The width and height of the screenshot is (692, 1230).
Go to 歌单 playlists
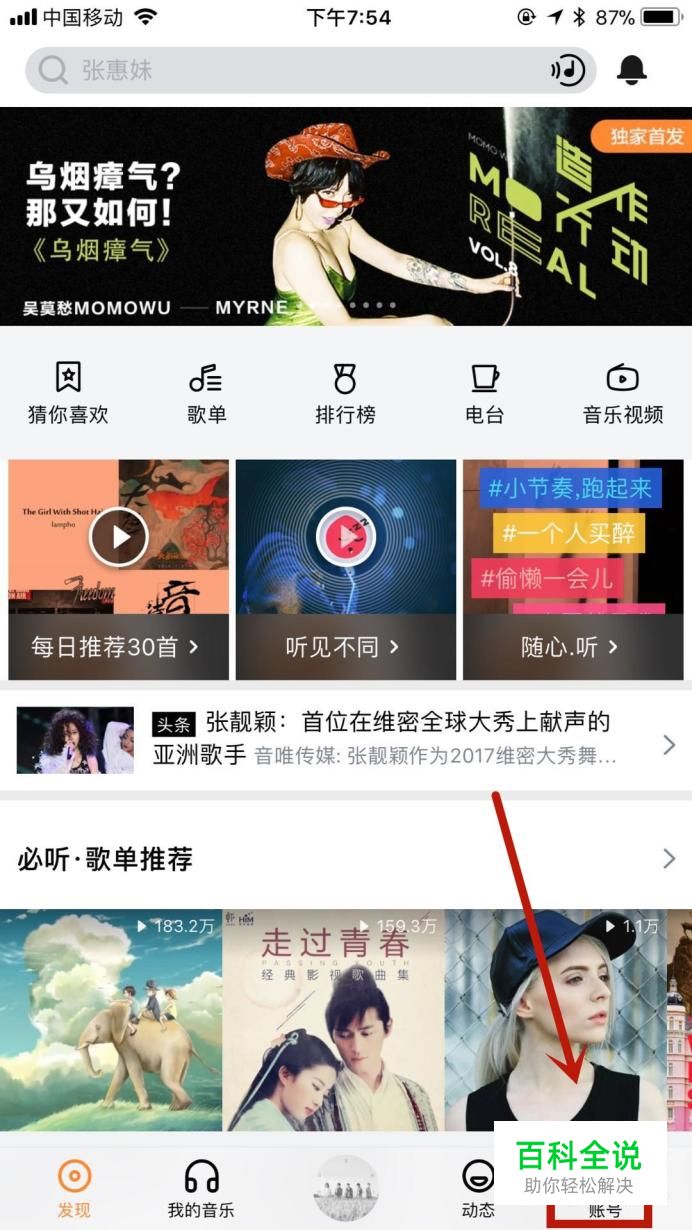pyautogui.click(x=206, y=393)
